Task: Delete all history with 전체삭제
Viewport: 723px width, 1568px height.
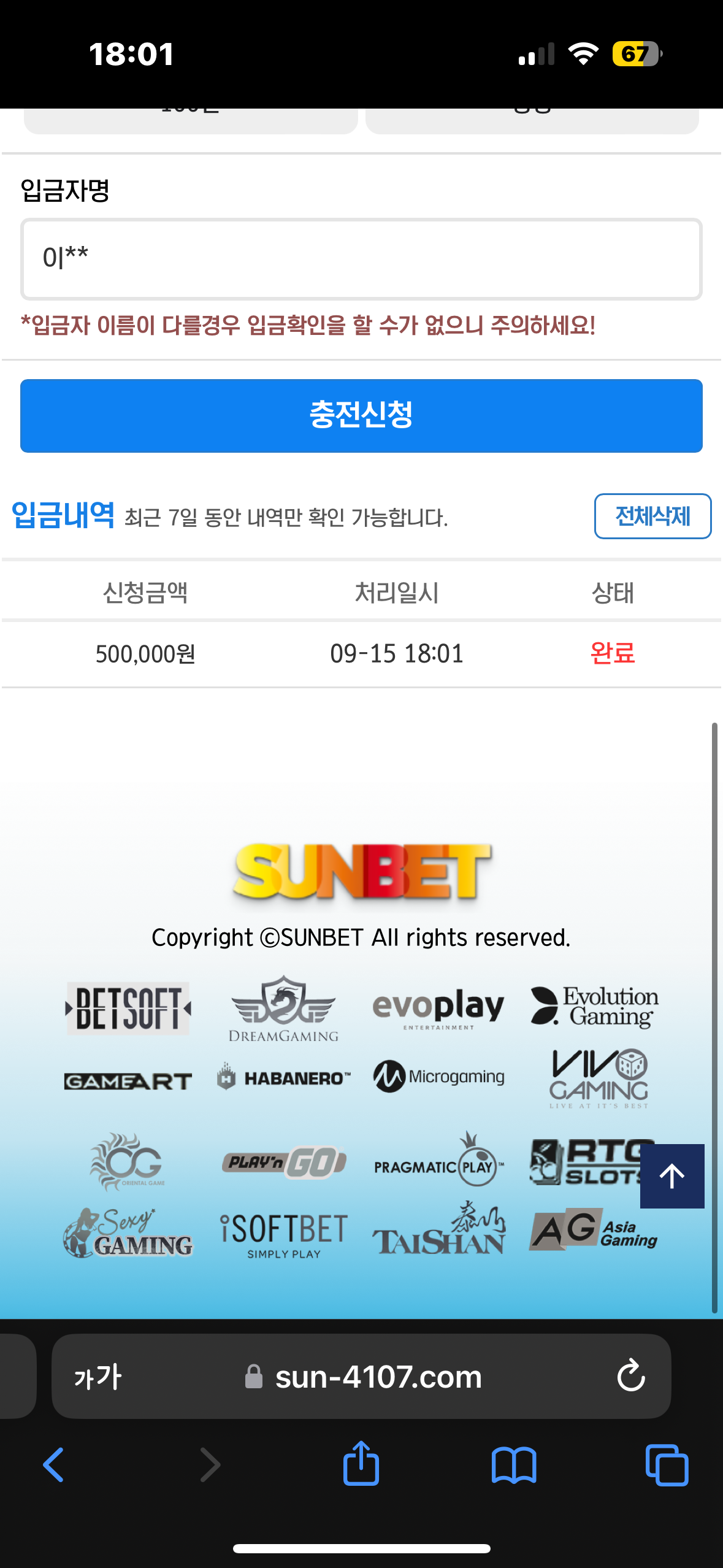Action: click(652, 517)
